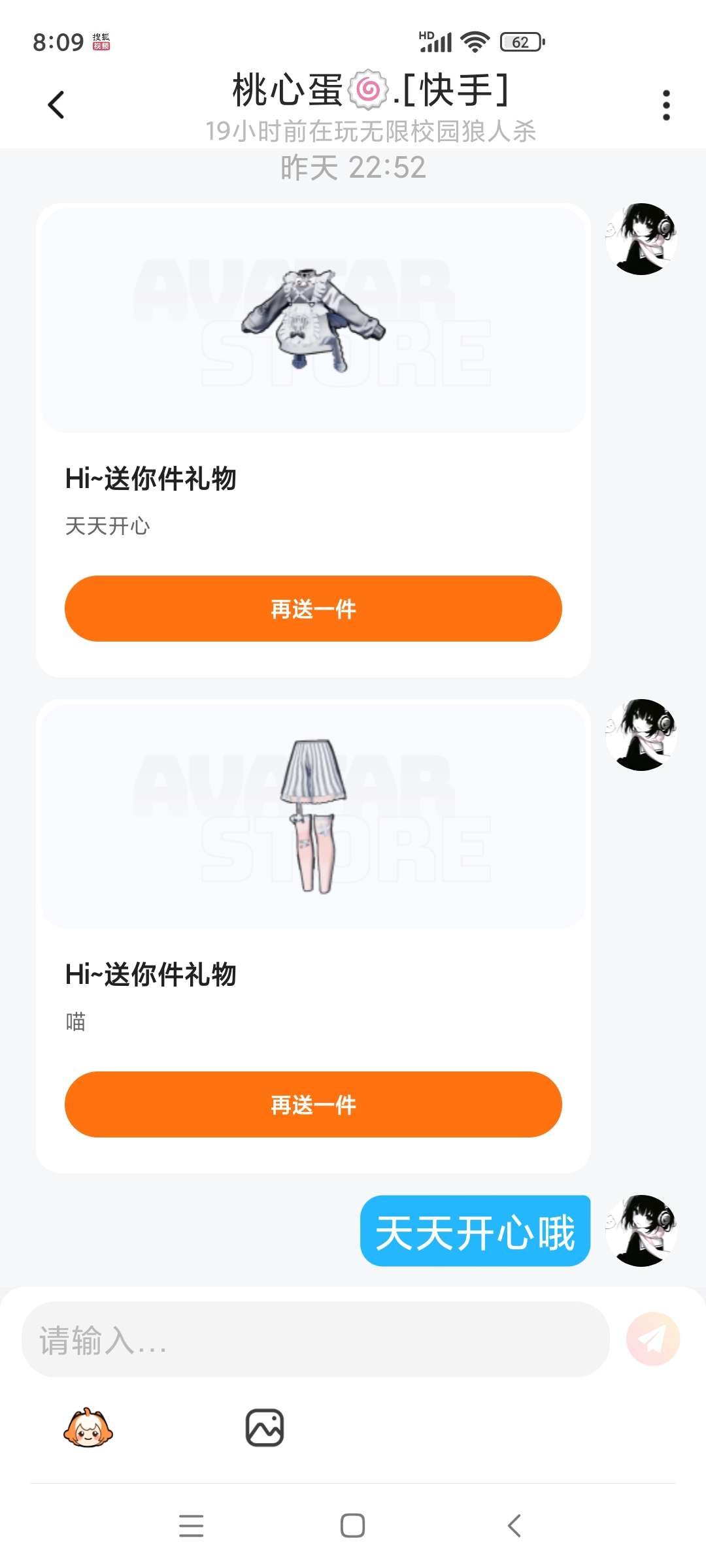706x1568 pixels.
Task: Open the sender avatar beside 天天开心哦 message
Action: tap(641, 1231)
